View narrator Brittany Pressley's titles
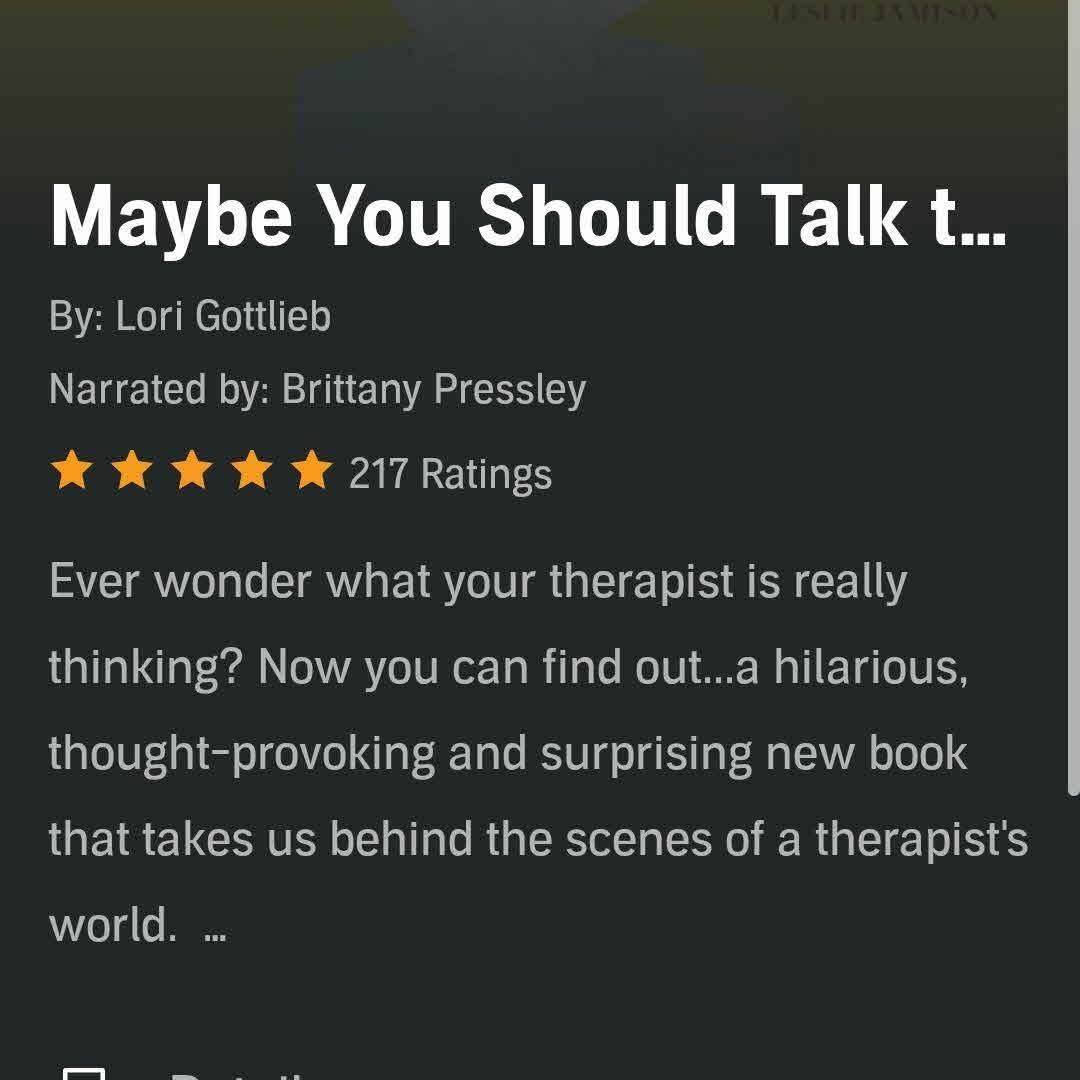 [x=433, y=389]
